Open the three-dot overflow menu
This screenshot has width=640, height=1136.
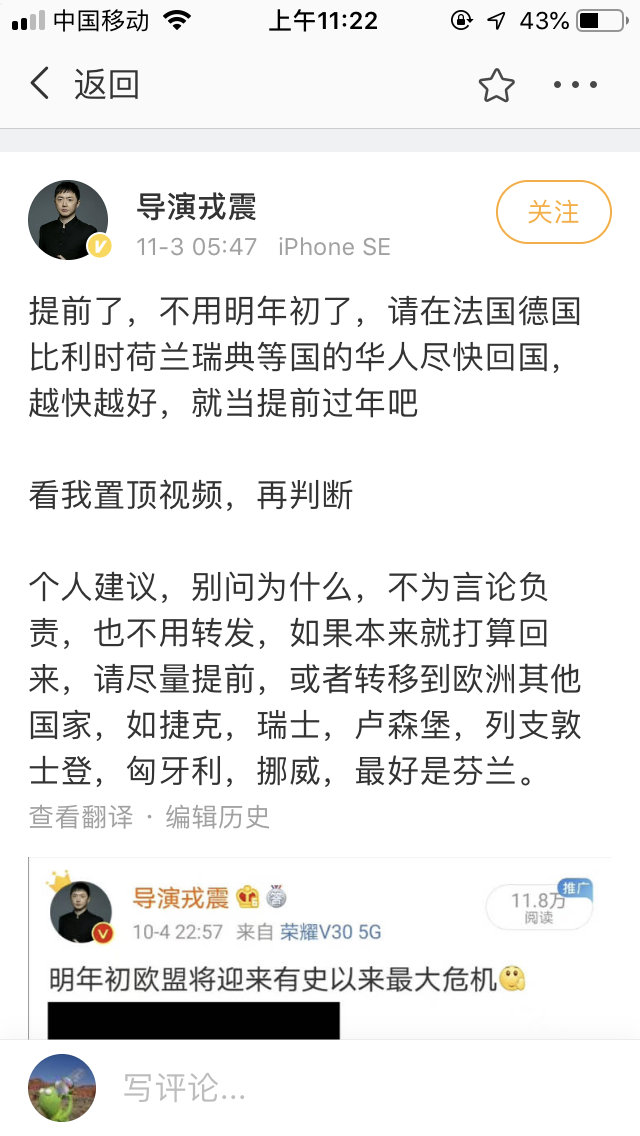tap(576, 85)
